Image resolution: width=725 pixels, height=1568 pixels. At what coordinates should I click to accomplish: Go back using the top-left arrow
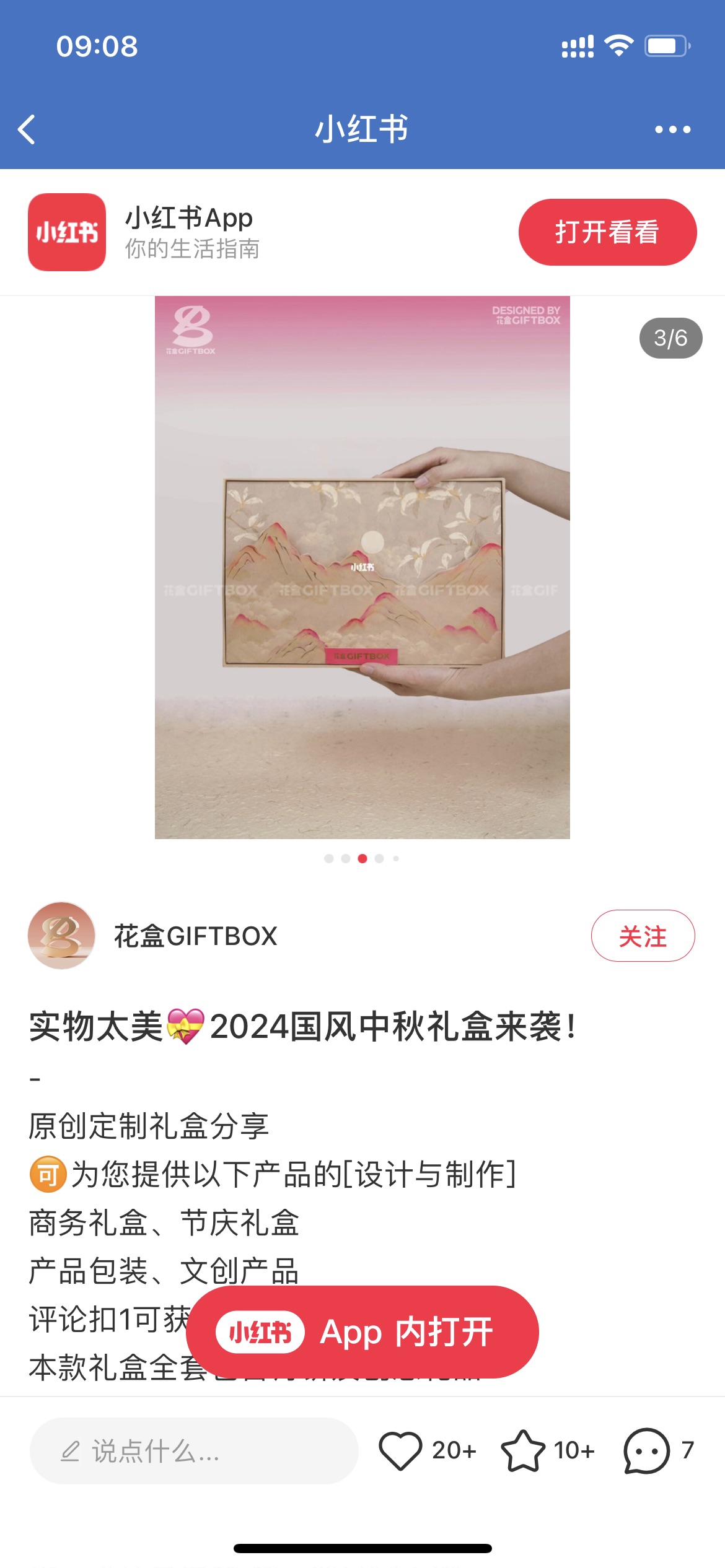27,130
